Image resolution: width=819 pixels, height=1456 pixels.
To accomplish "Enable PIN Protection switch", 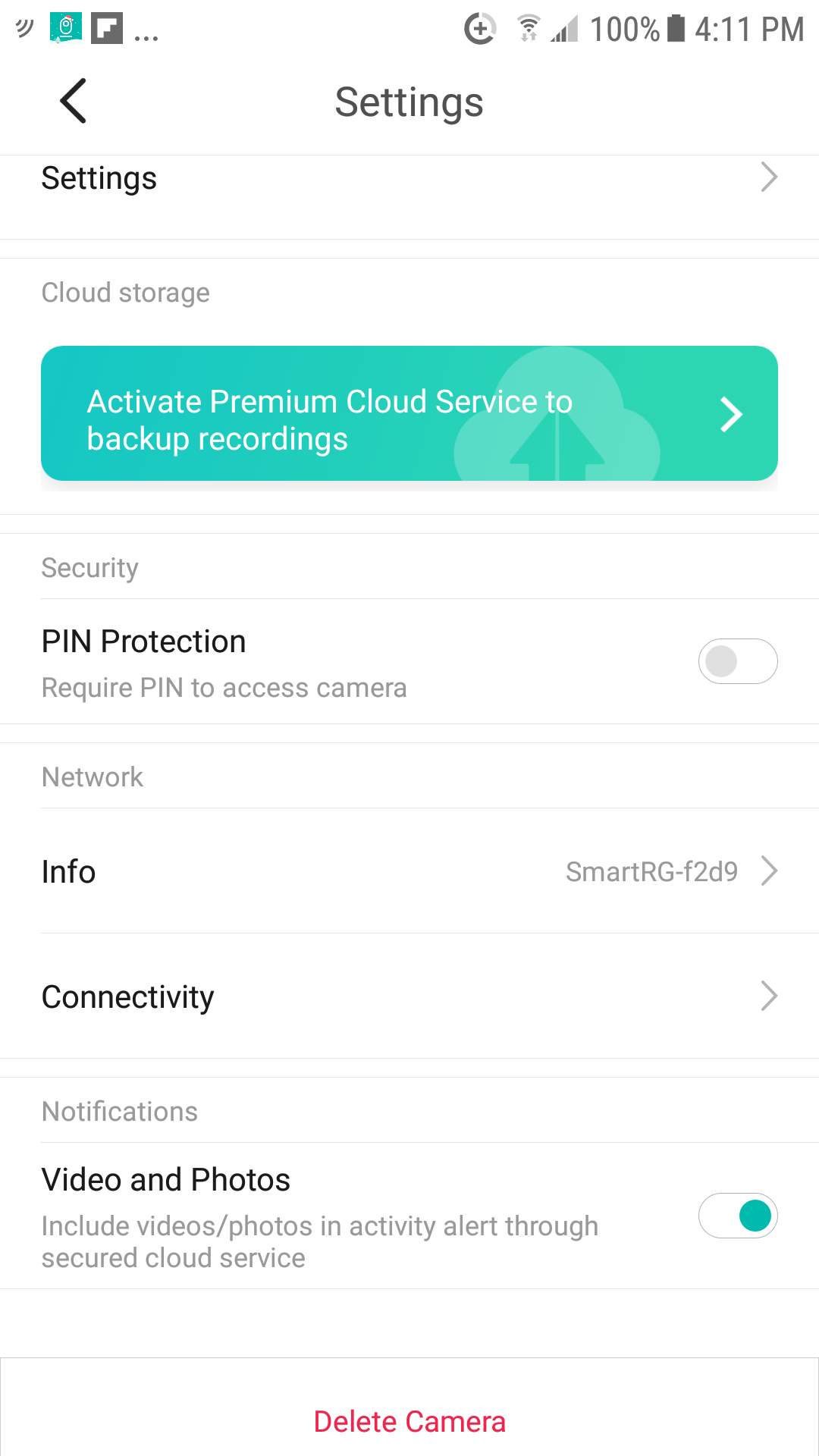I will pos(737,661).
